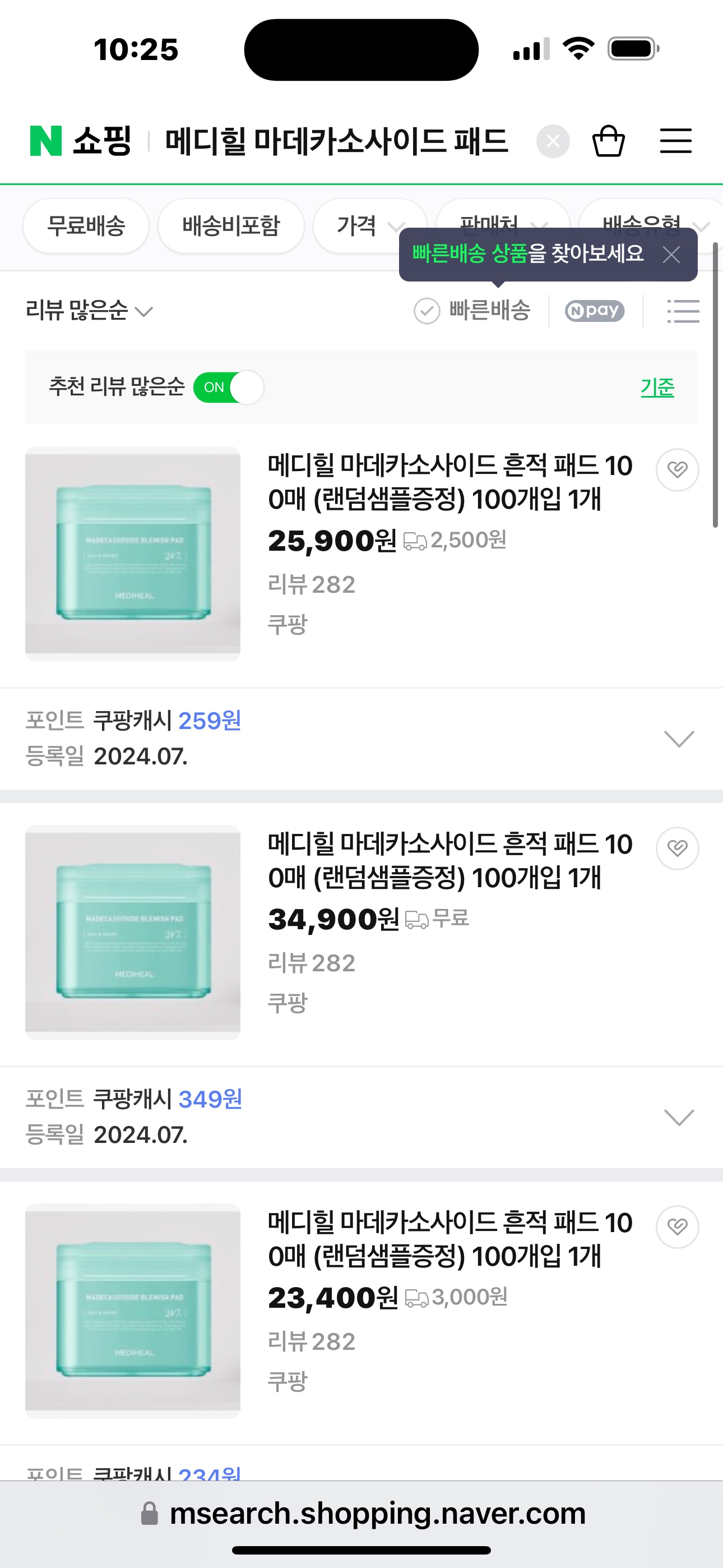
Task: Add the 25,900원 item to wishlist
Action: point(676,470)
